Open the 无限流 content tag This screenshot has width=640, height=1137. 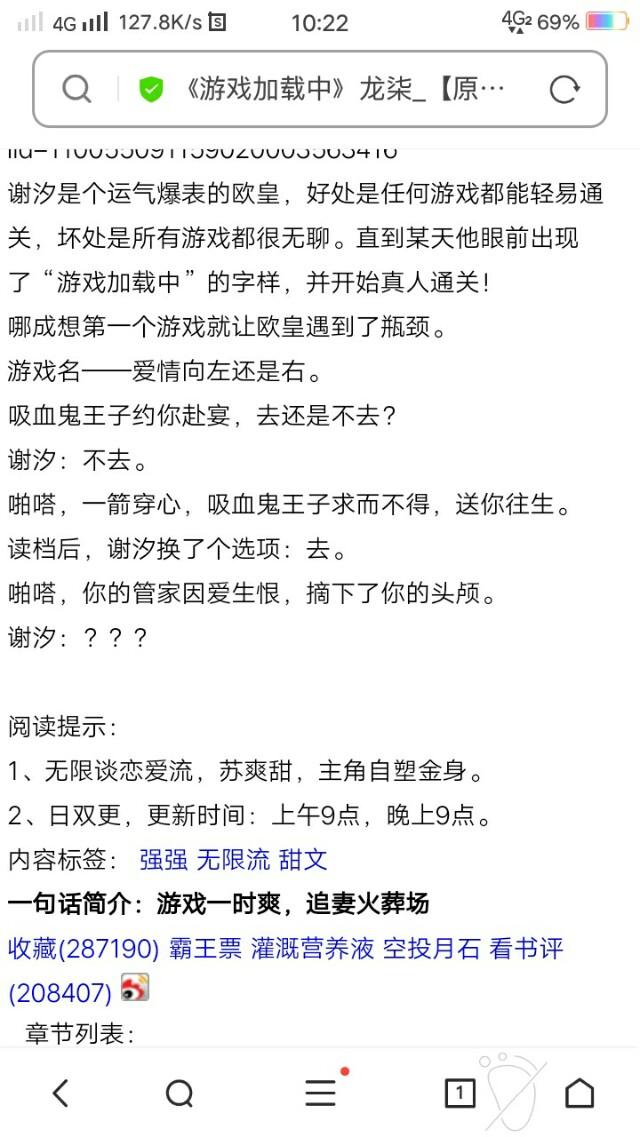[233, 860]
